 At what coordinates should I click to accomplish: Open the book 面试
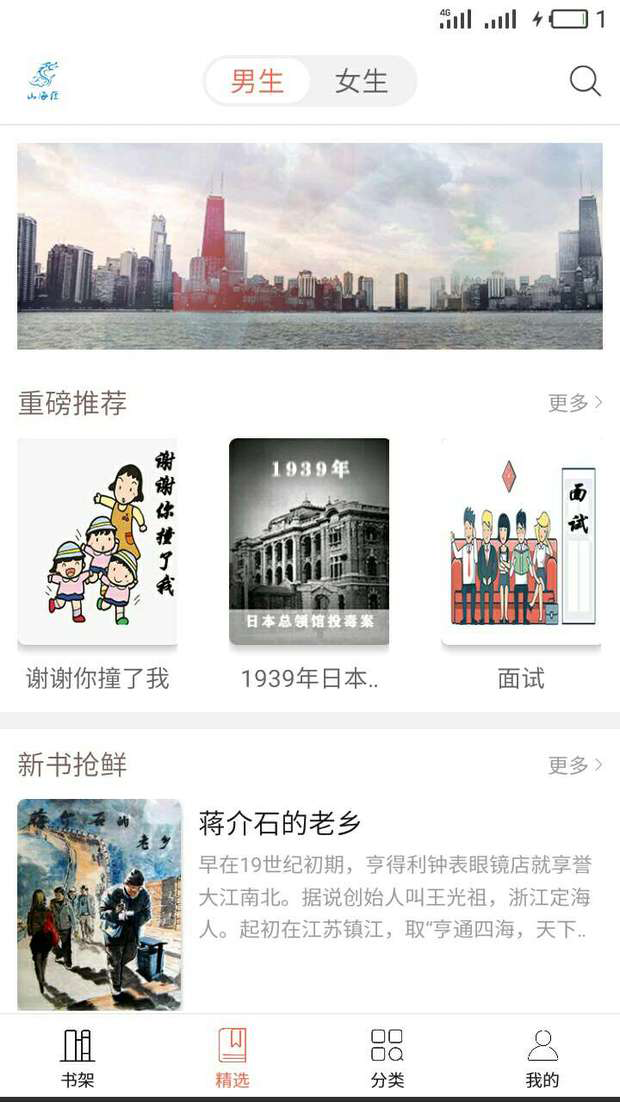coord(521,542)
